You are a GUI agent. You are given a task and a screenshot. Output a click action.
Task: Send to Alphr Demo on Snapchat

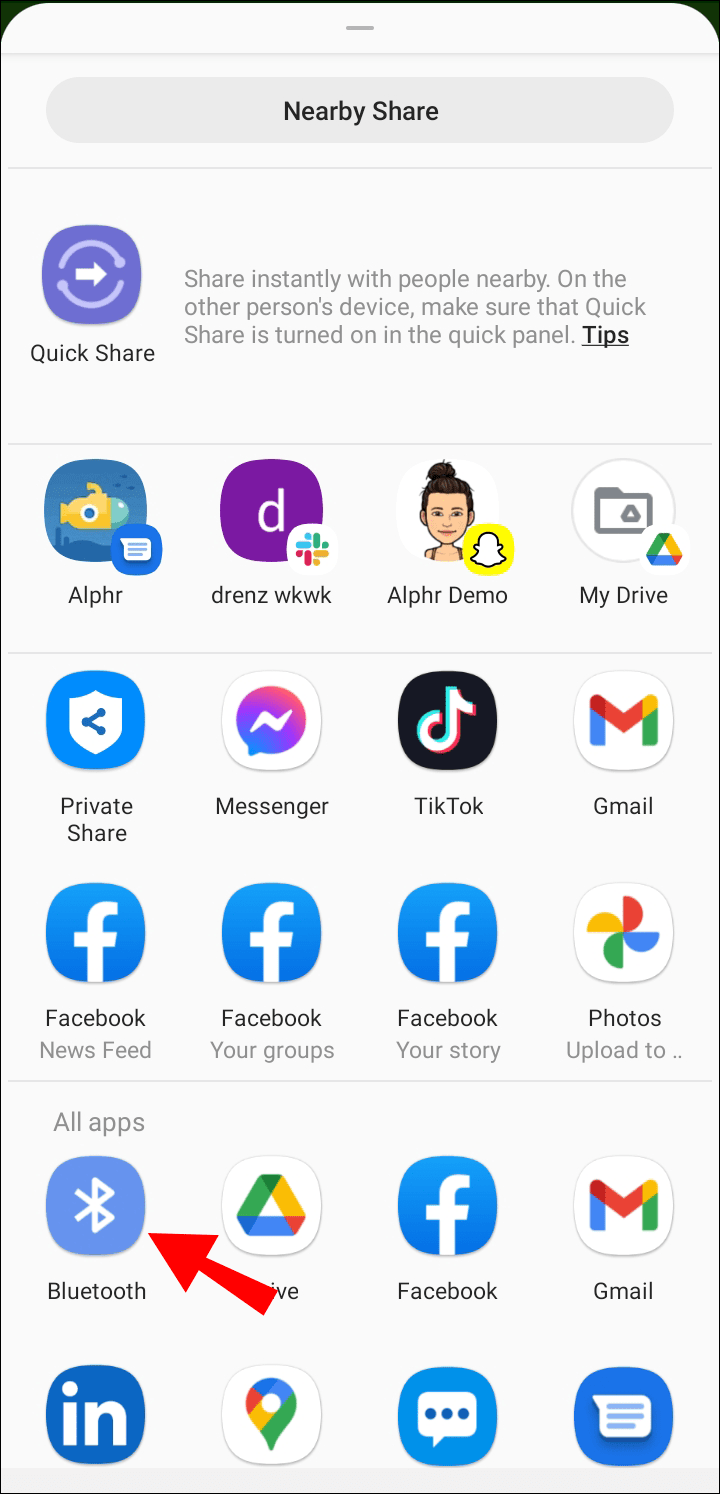(447, 510)
